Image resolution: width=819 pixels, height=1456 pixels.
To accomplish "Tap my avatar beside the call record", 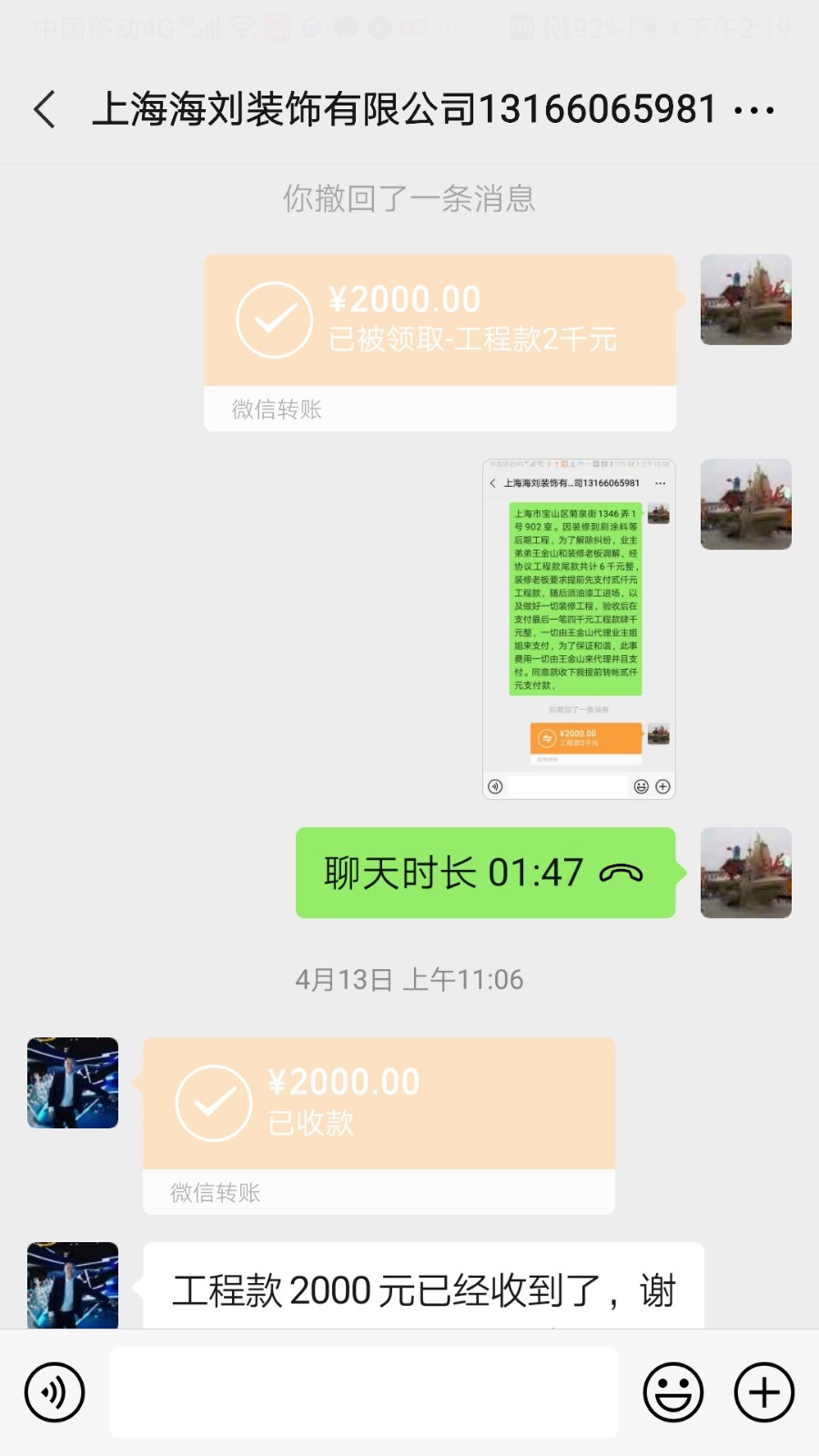I will point(746,873).
